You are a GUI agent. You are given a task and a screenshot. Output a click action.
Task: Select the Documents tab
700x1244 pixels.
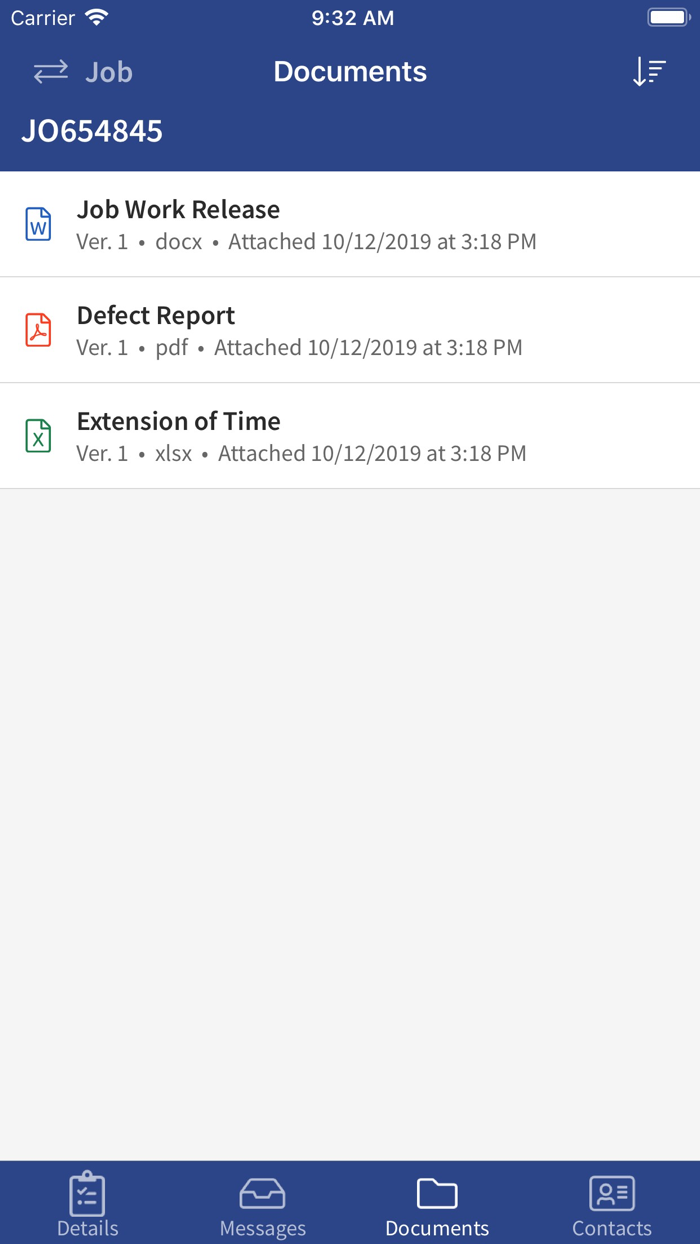(x=437, y=1204)
